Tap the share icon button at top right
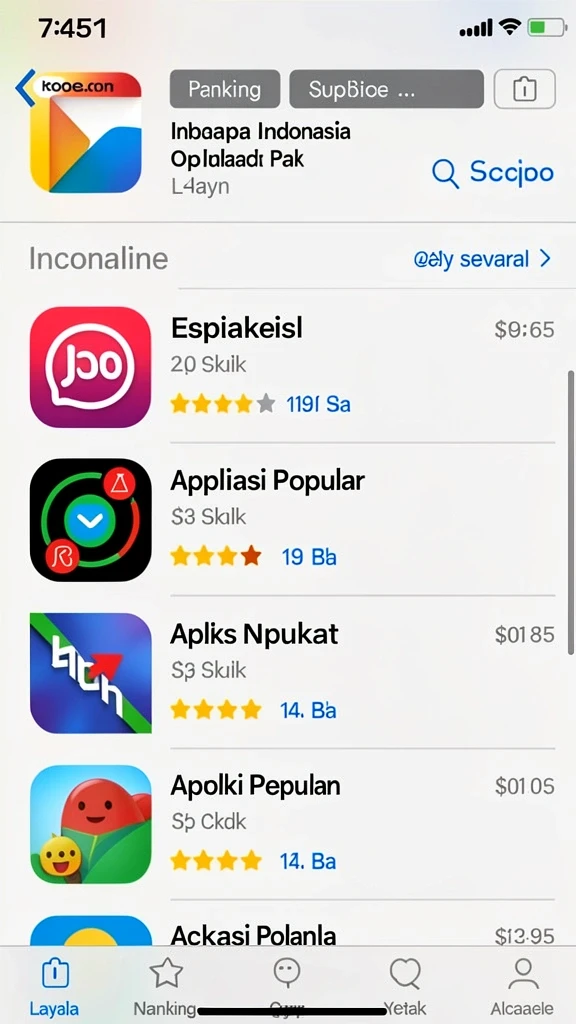The height and width of the screenshot is (1024, 576). [x=525, y=89]
